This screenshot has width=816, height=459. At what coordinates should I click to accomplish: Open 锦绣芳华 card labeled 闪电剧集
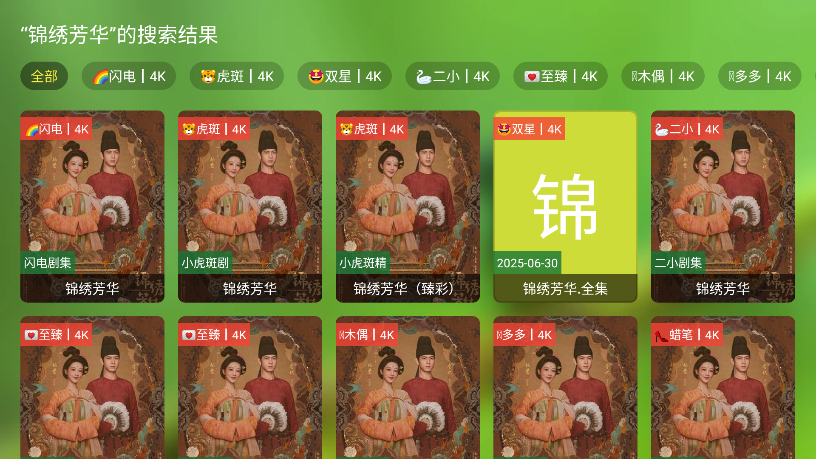point(92,206)
